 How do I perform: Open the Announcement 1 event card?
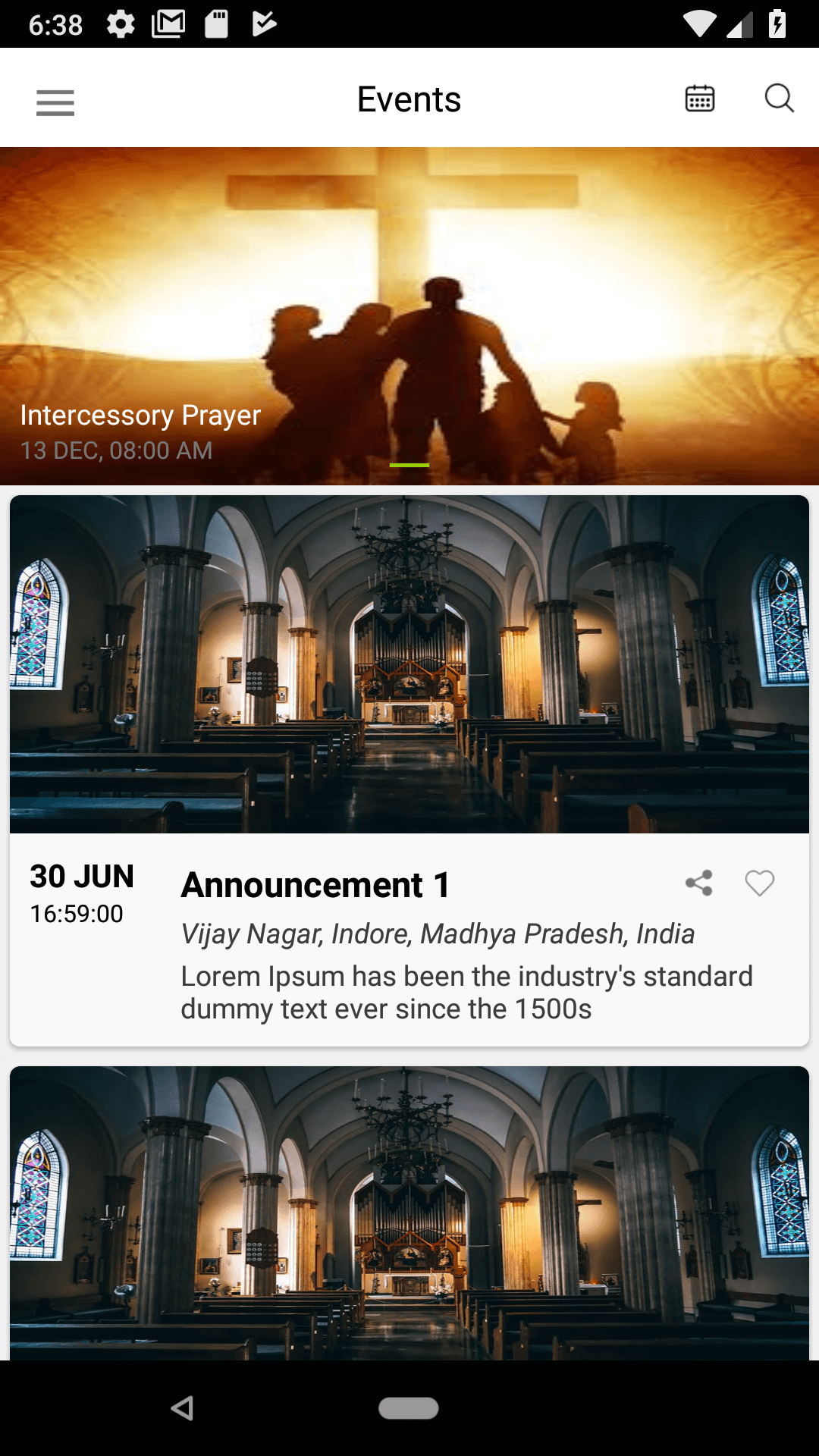pos(409,771)
